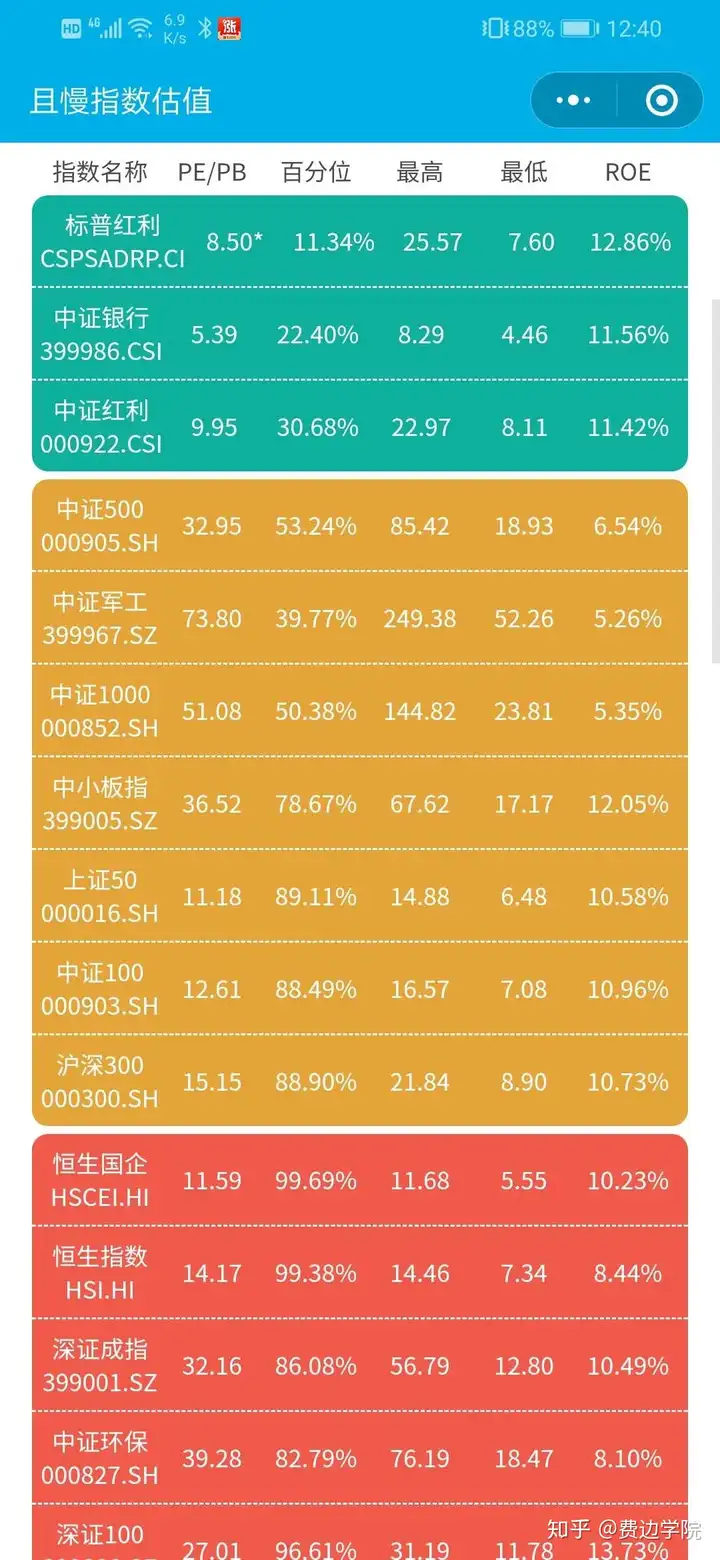This screenshot has width=720, height=1560.
Task: Open the 中证军工 index row
Action: 360,618
